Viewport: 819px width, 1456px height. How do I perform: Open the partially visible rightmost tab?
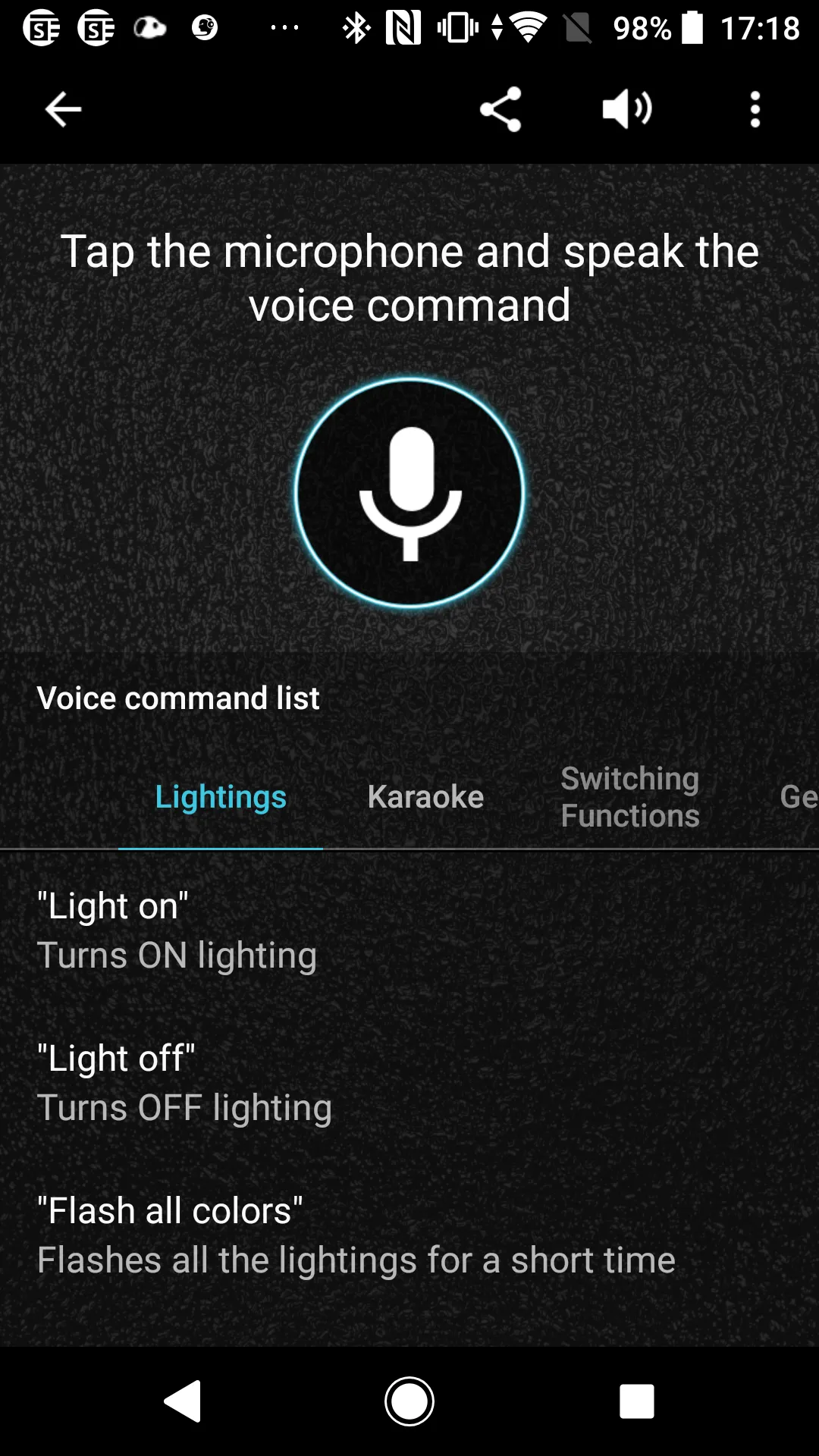800,796
